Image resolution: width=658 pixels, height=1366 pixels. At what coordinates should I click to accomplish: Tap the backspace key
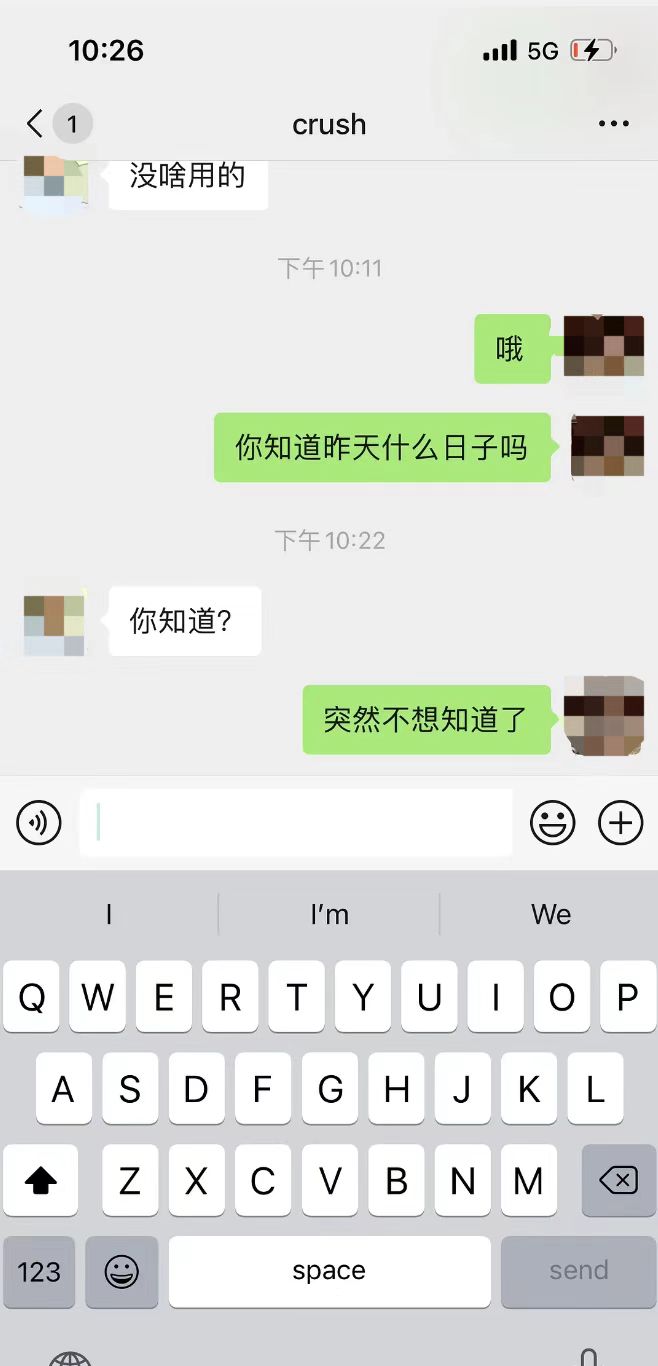pos(618,1181)
